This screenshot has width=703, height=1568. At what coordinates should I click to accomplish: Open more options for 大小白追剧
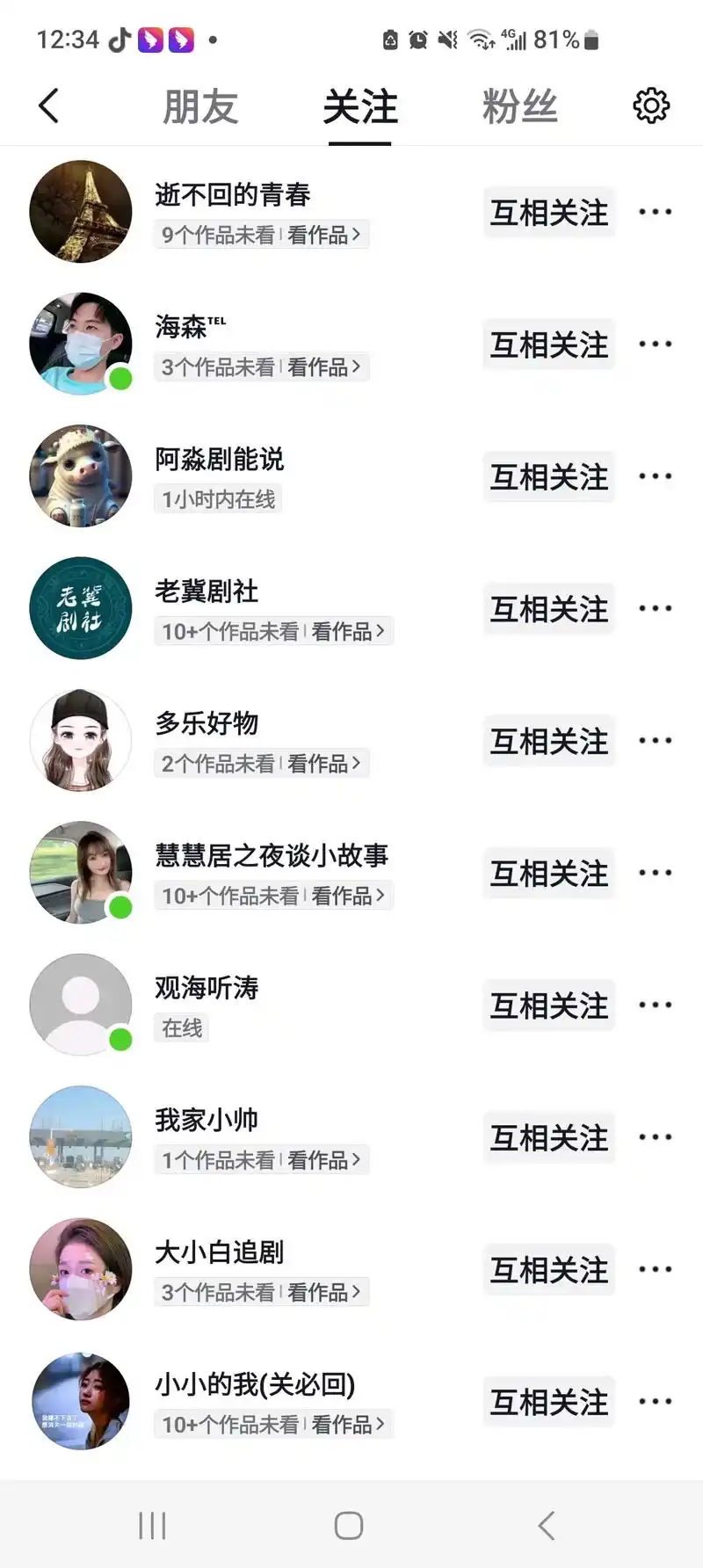[656, 1270]
